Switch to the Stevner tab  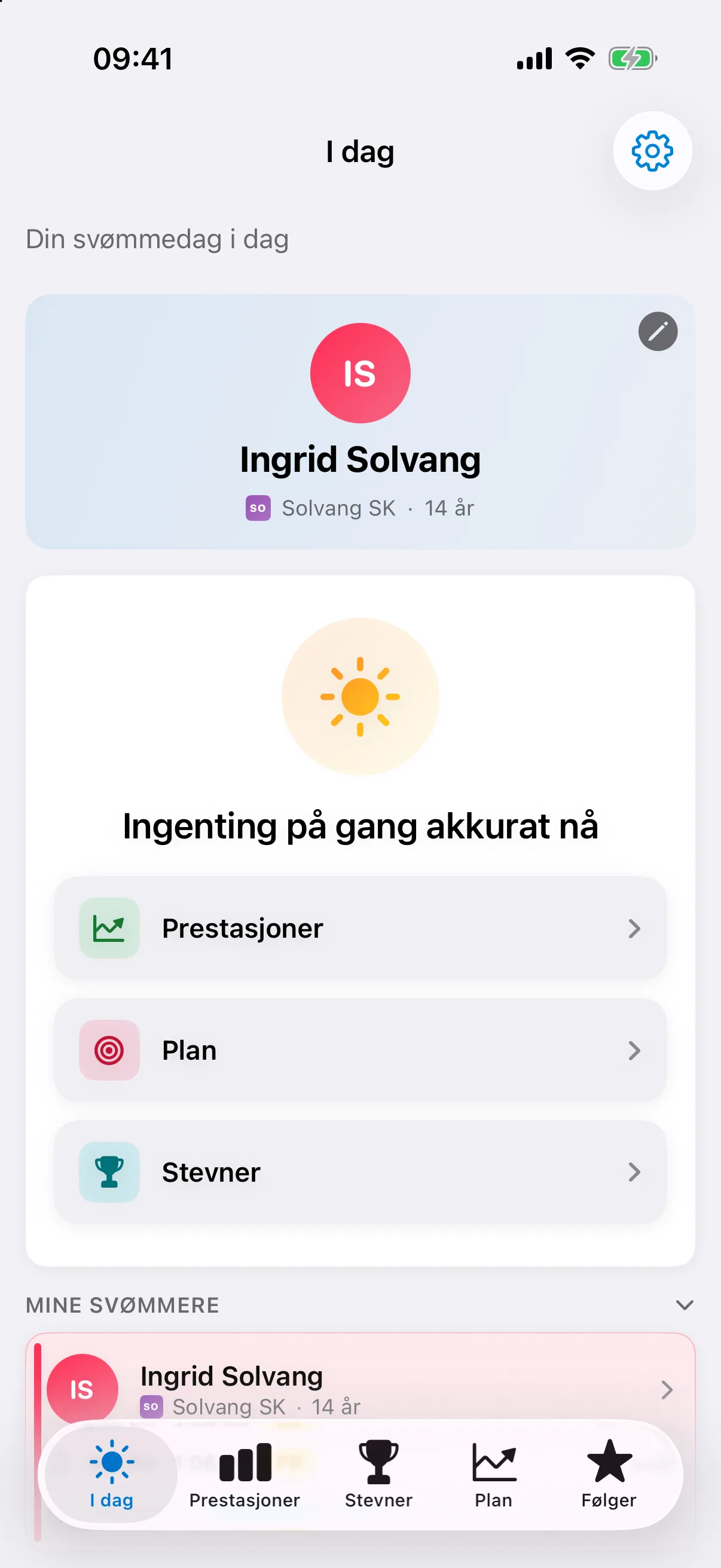(x=378, y=1474)
